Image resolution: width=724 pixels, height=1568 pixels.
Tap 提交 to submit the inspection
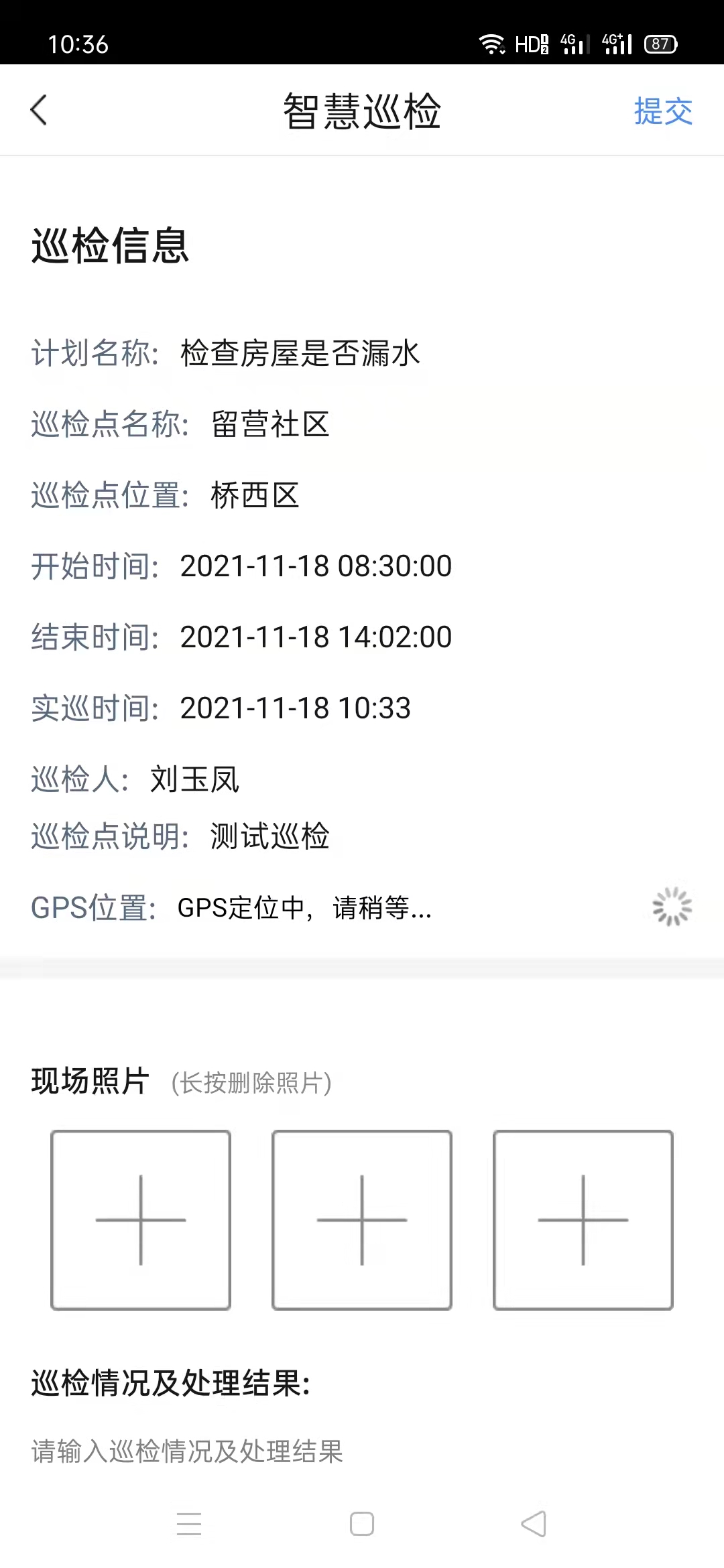(x=663, y=111)
